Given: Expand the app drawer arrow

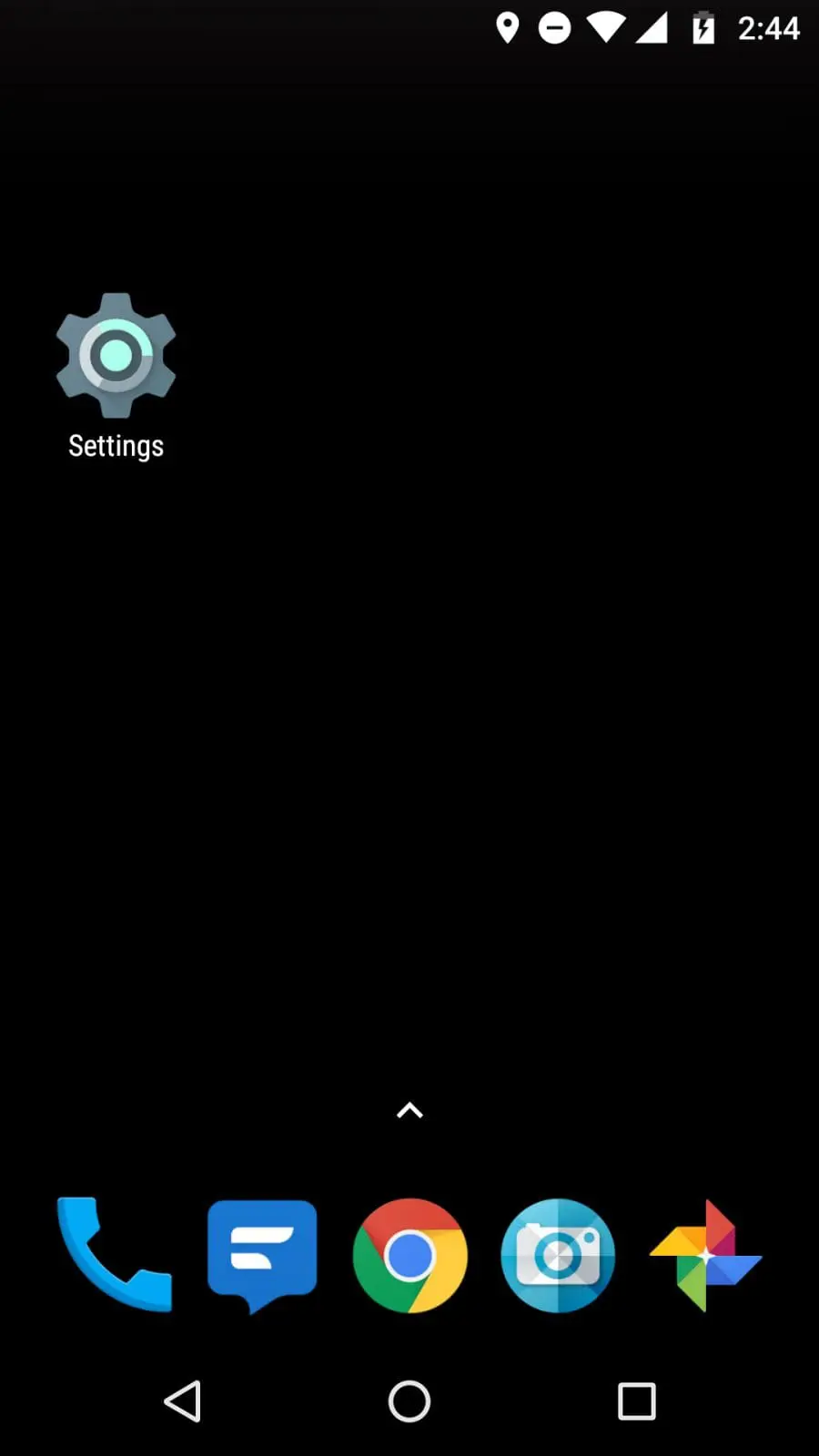Looking at the screenshot, I should click(x=409, y=1110).
